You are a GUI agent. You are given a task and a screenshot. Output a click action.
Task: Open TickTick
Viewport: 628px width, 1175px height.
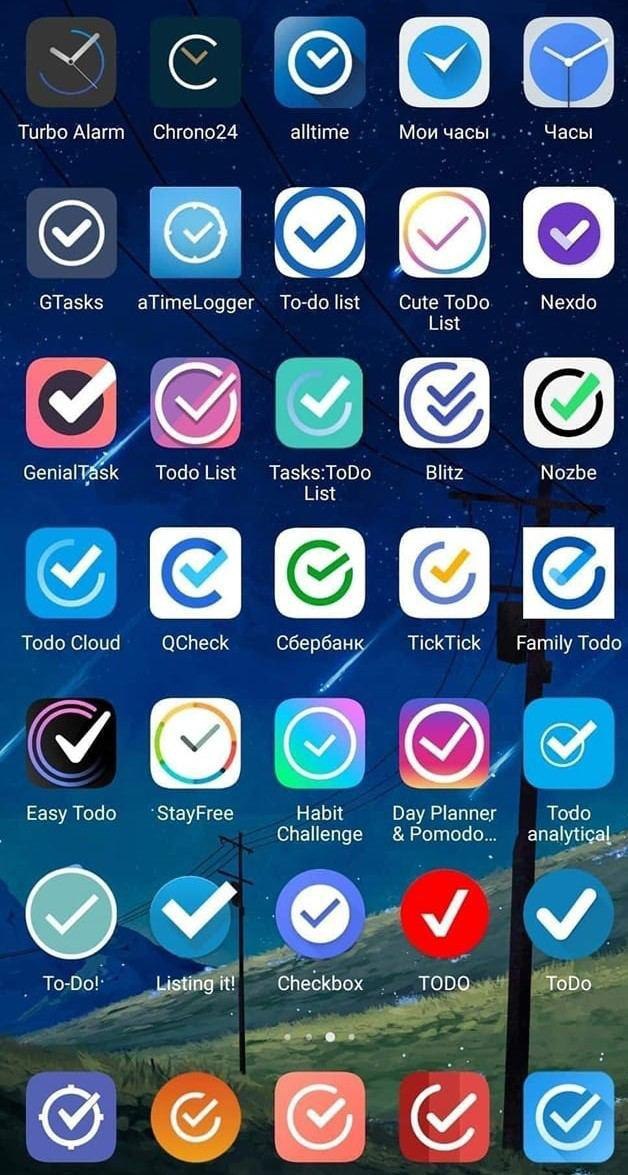(x=444, y=573)
